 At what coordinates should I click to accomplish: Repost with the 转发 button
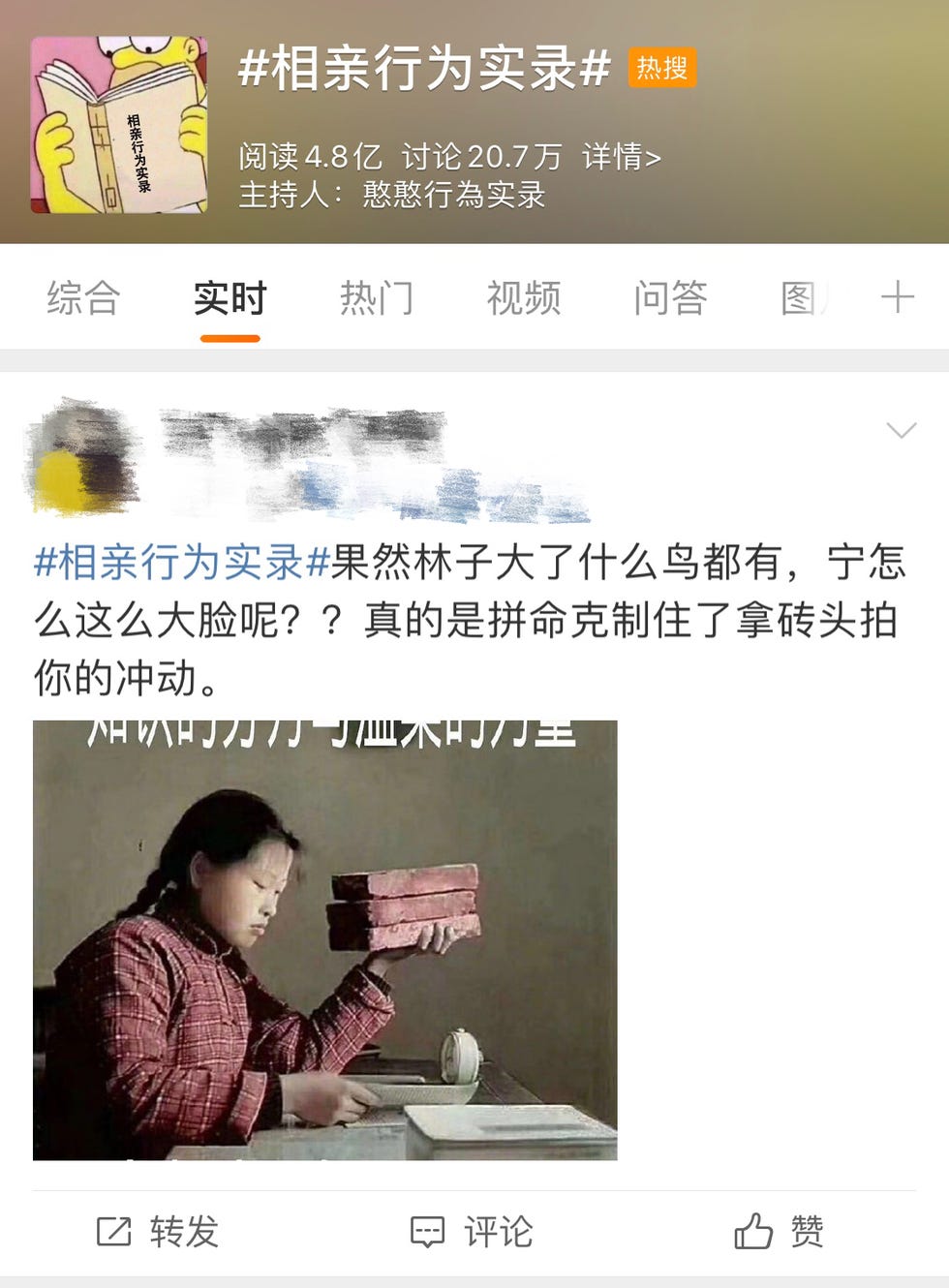coord(159,1232)
